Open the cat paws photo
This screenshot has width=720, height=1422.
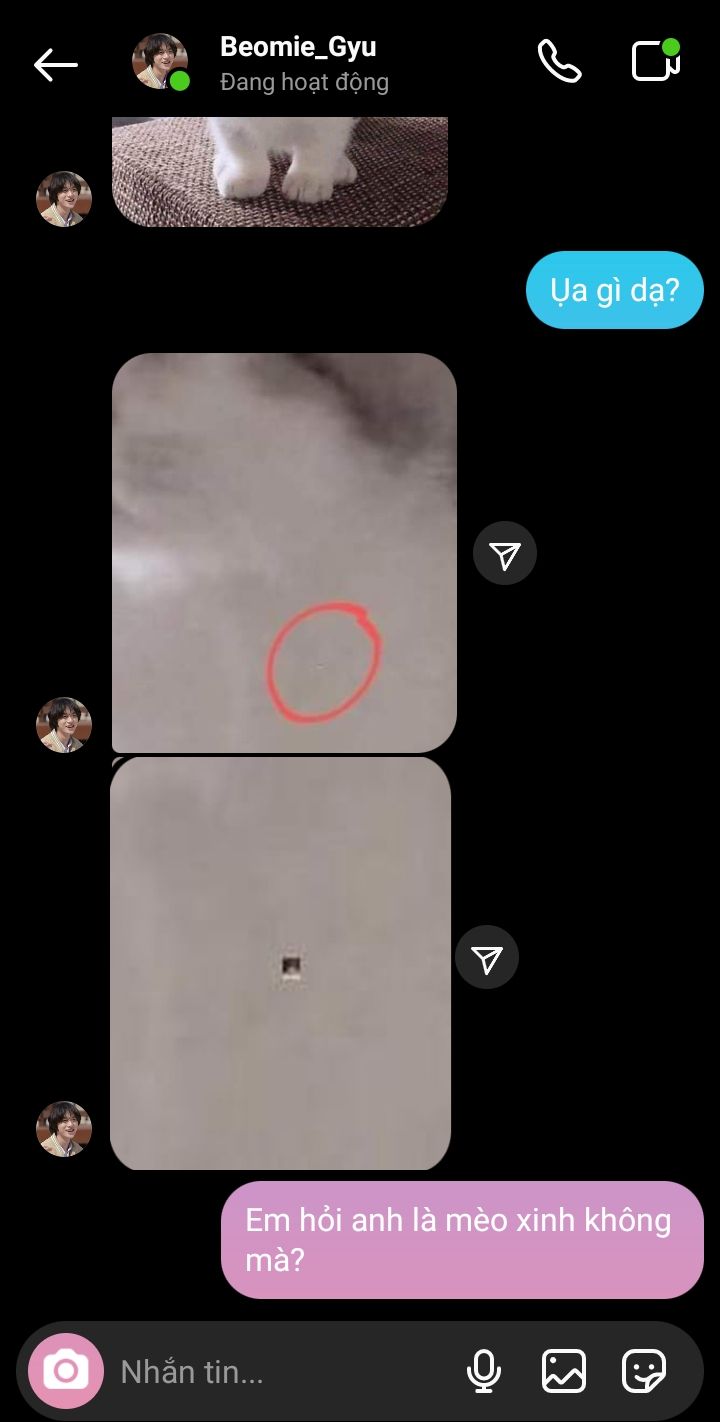[280, 172]
